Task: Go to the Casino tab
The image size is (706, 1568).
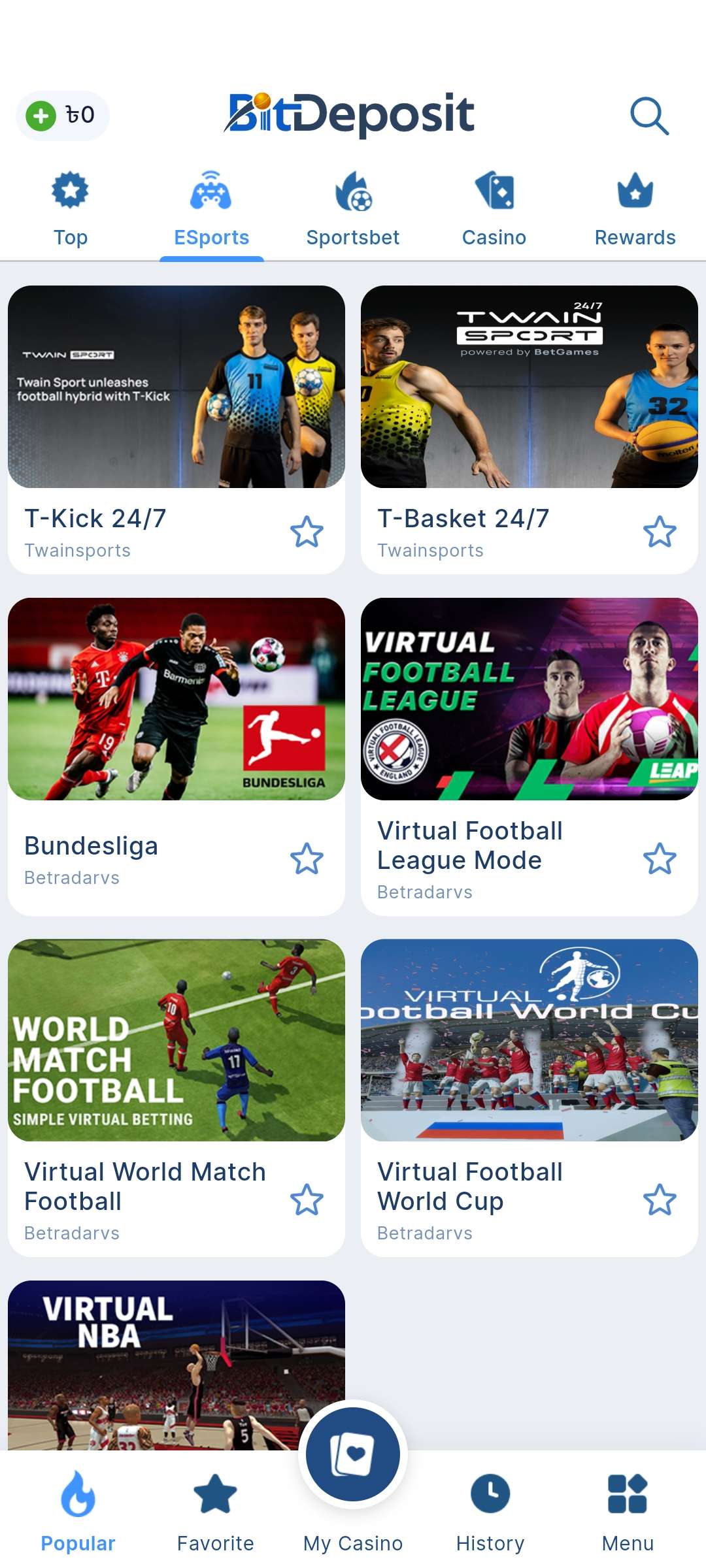Action: (494, 209)
